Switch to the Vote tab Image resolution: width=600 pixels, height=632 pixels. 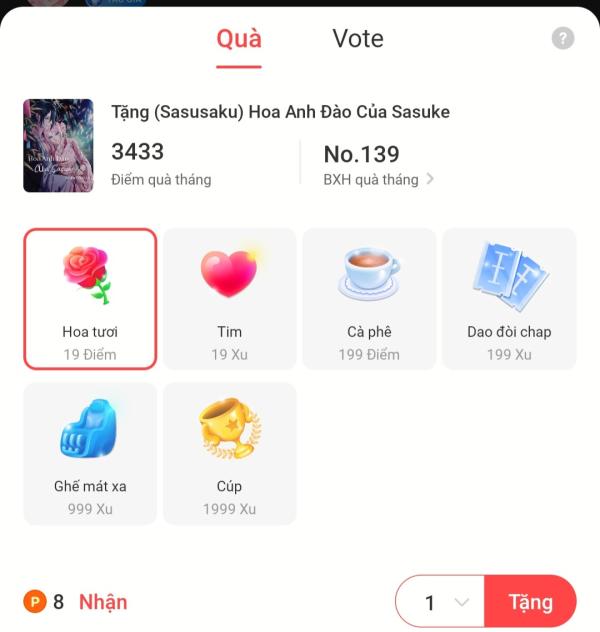click(358, 39)
